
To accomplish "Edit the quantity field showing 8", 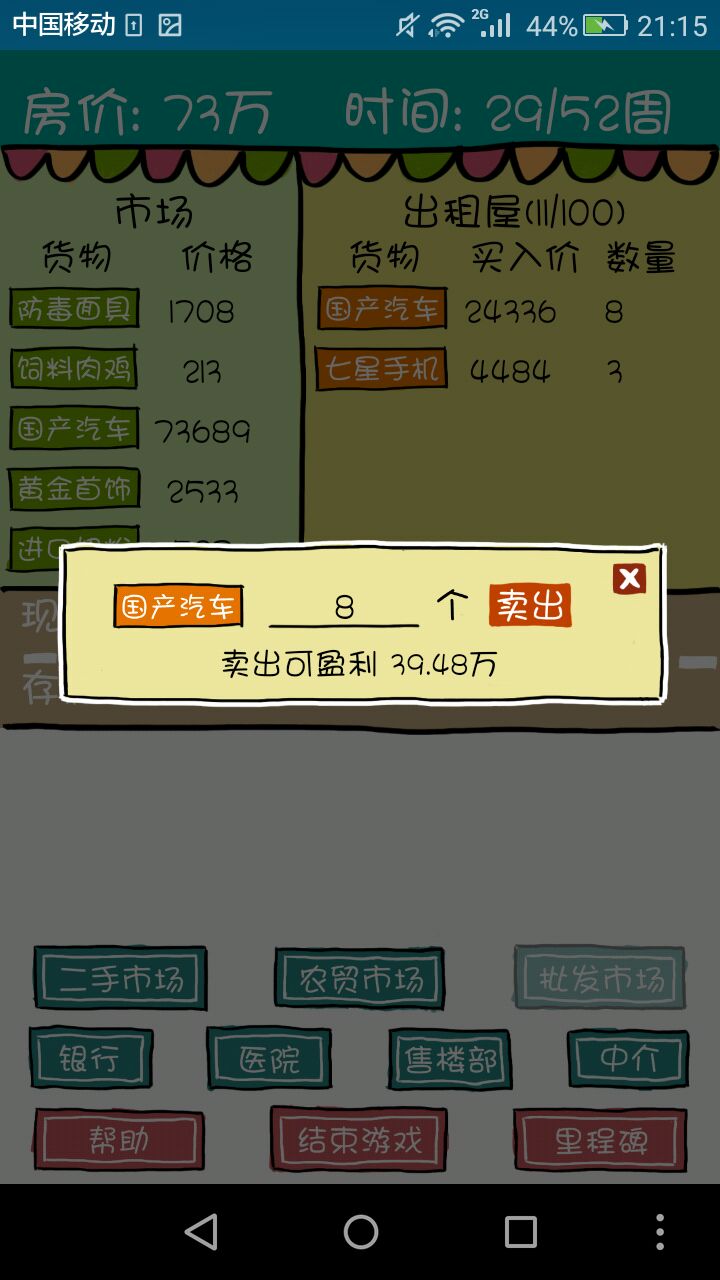I will pos(344,607).
